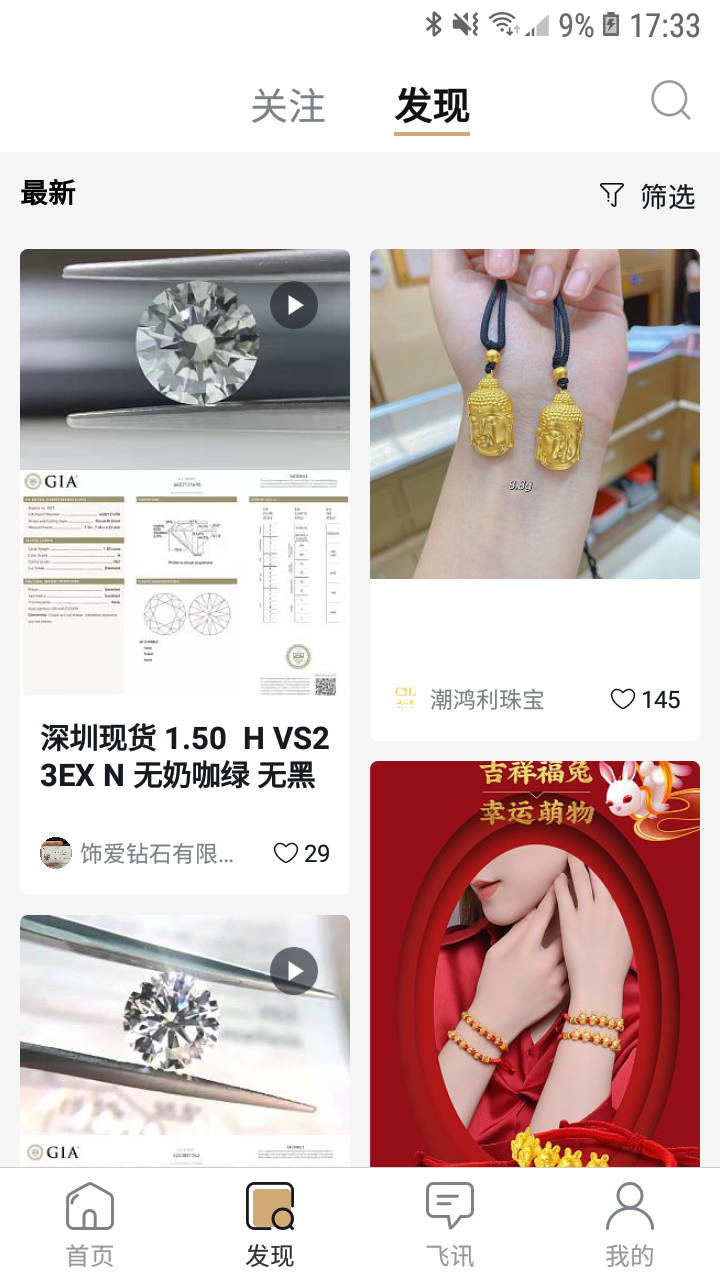Click the 筛选 filter funnel icon
720x1280 pixels.
point(611,196)
